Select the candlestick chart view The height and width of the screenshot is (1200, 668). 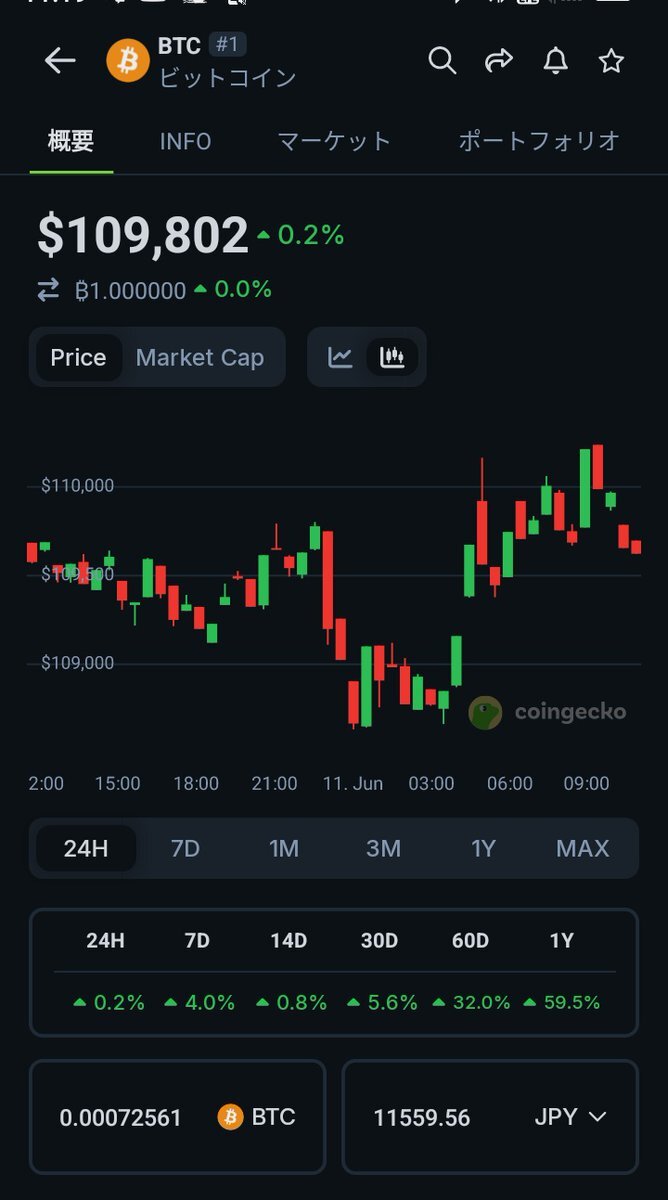click(x=392, y=357)
